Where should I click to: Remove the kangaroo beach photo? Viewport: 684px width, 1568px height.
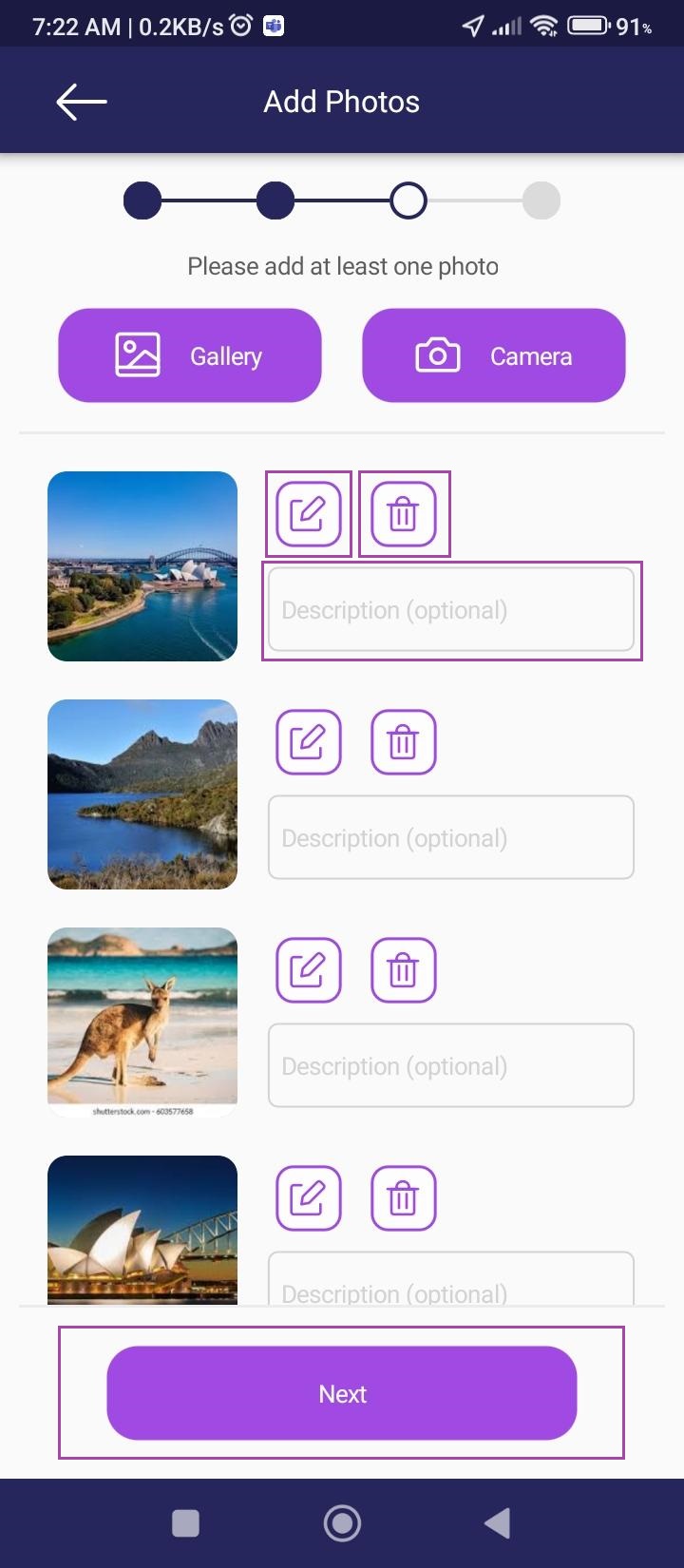click(x=404, y=970)
